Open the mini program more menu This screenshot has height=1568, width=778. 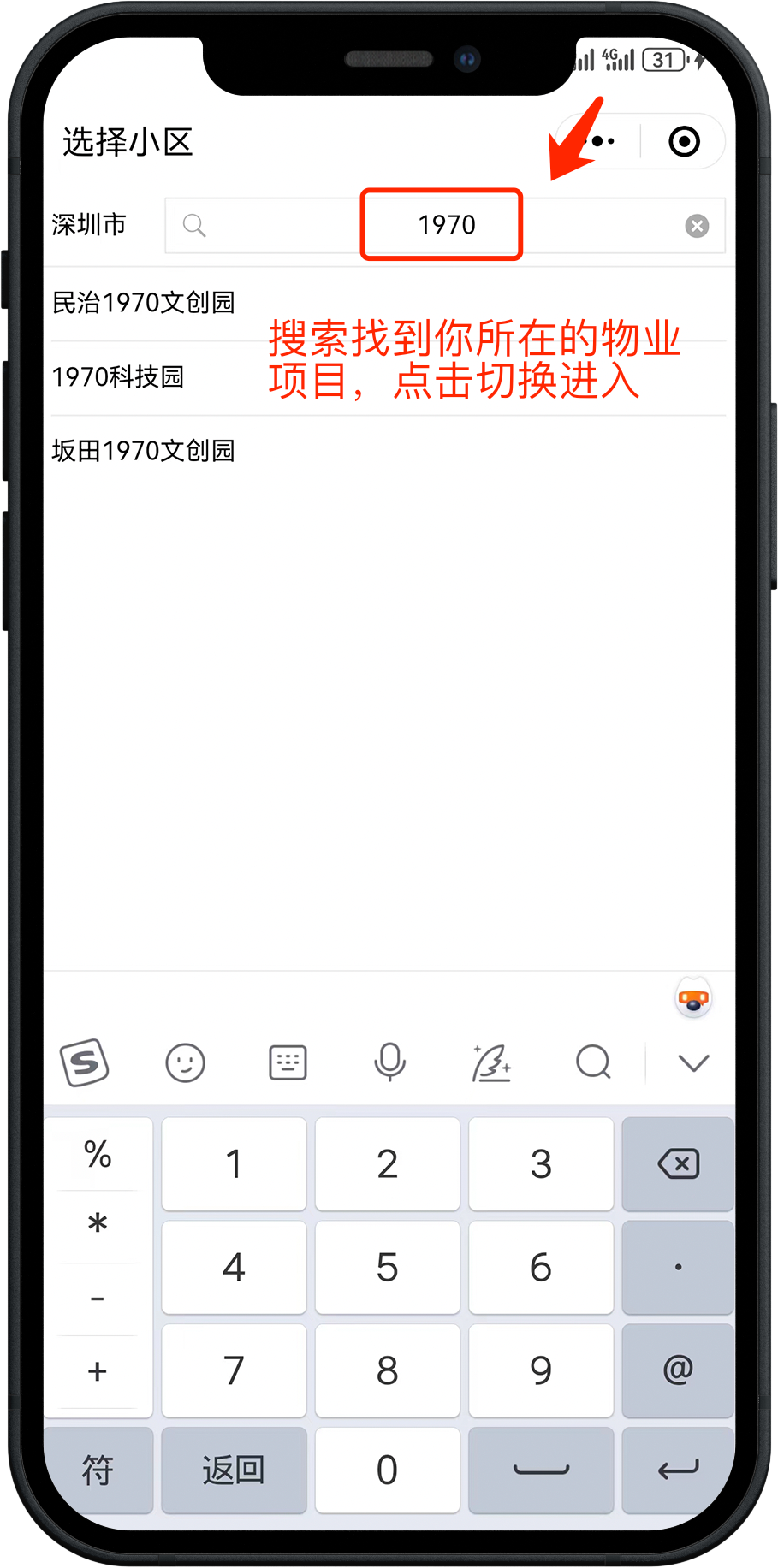click(599, 142)
